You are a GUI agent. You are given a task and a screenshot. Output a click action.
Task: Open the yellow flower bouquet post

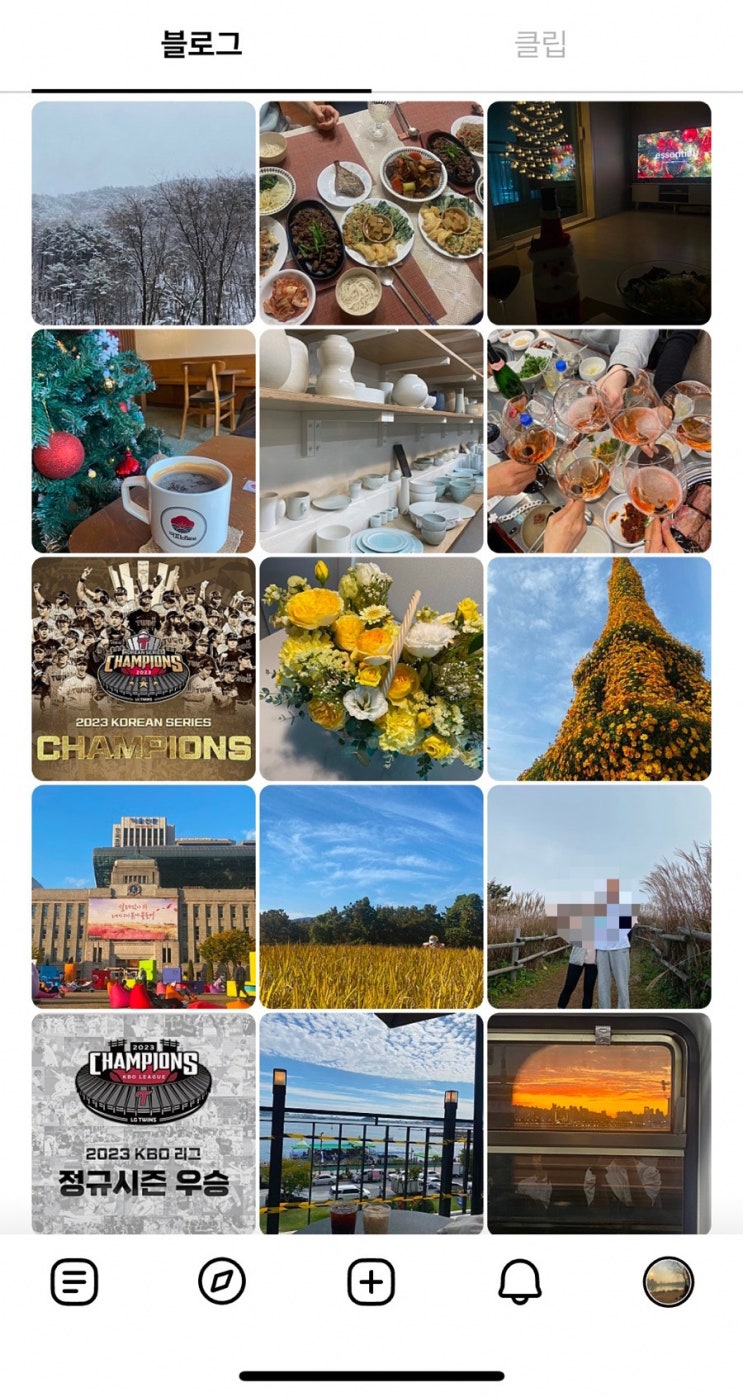371,669
